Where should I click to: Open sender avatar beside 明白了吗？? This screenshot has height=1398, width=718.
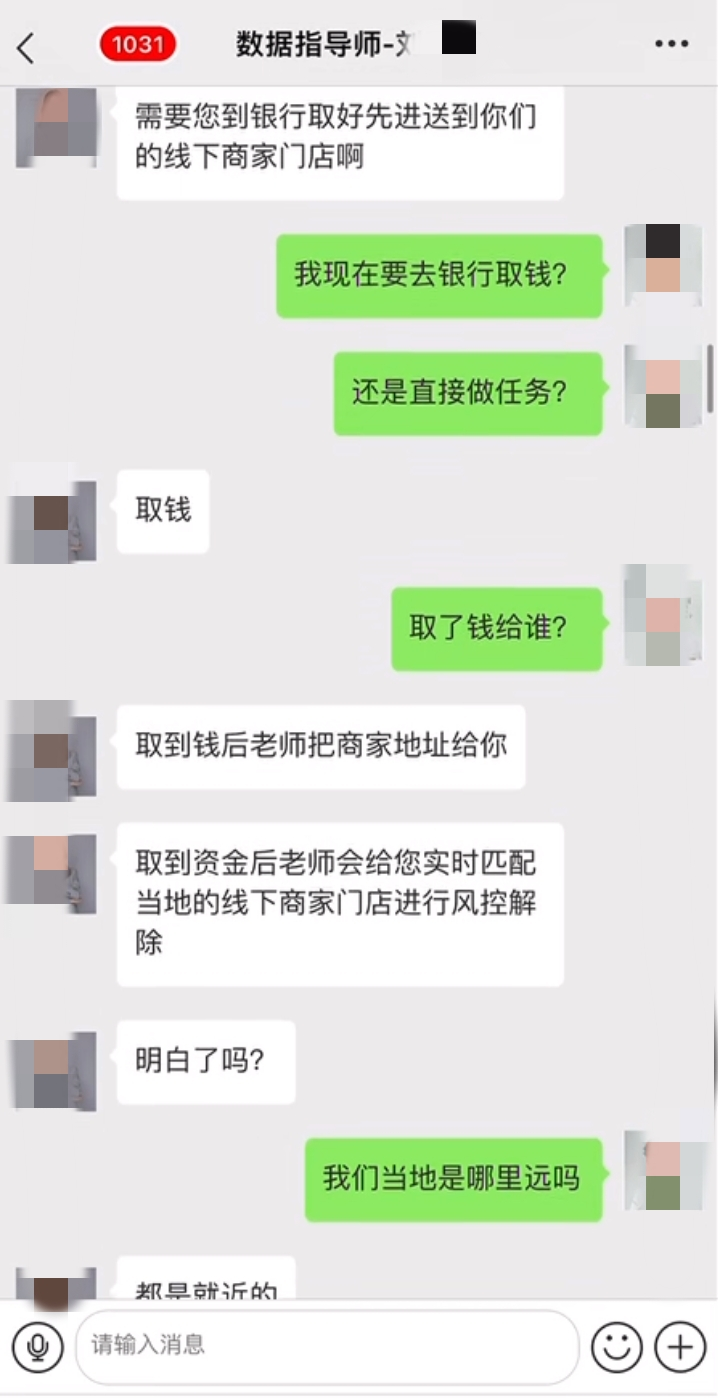pyautogui.click(x=52, y=1071)
